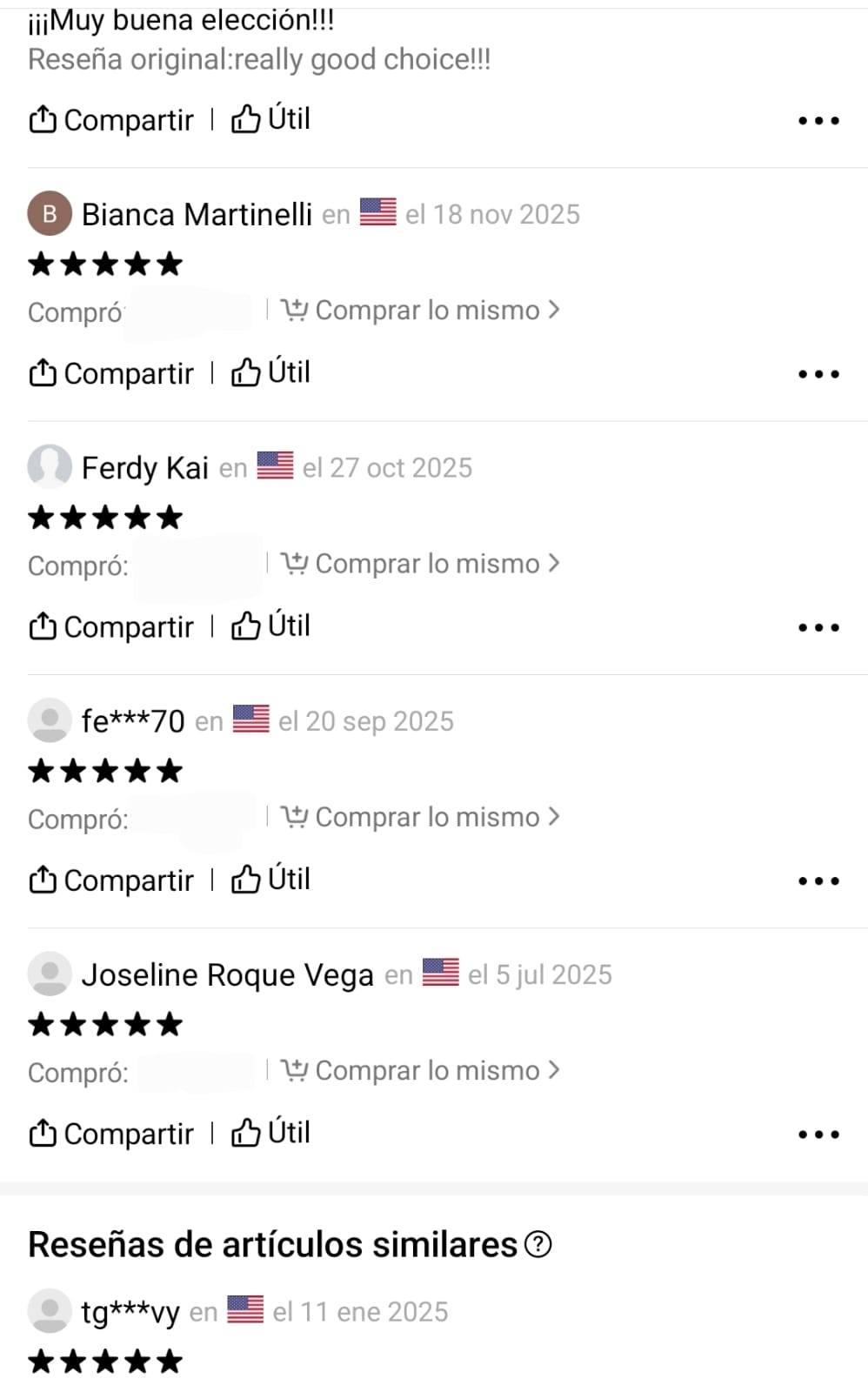
Task: Expand Comprar lo mismo under fe***70's review
Action: [424, 817]
